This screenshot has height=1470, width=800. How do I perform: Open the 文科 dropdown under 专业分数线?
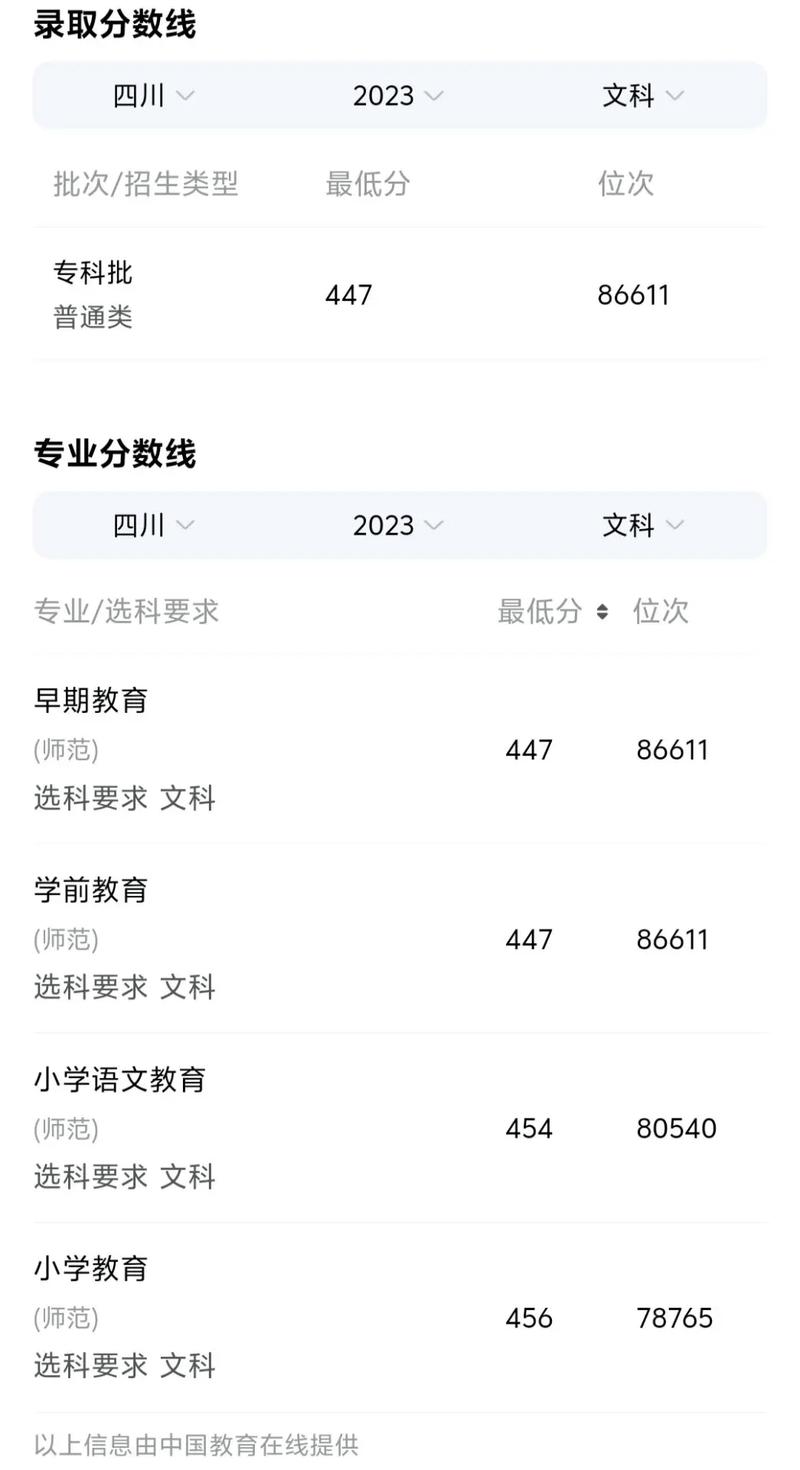coord(643,525)
